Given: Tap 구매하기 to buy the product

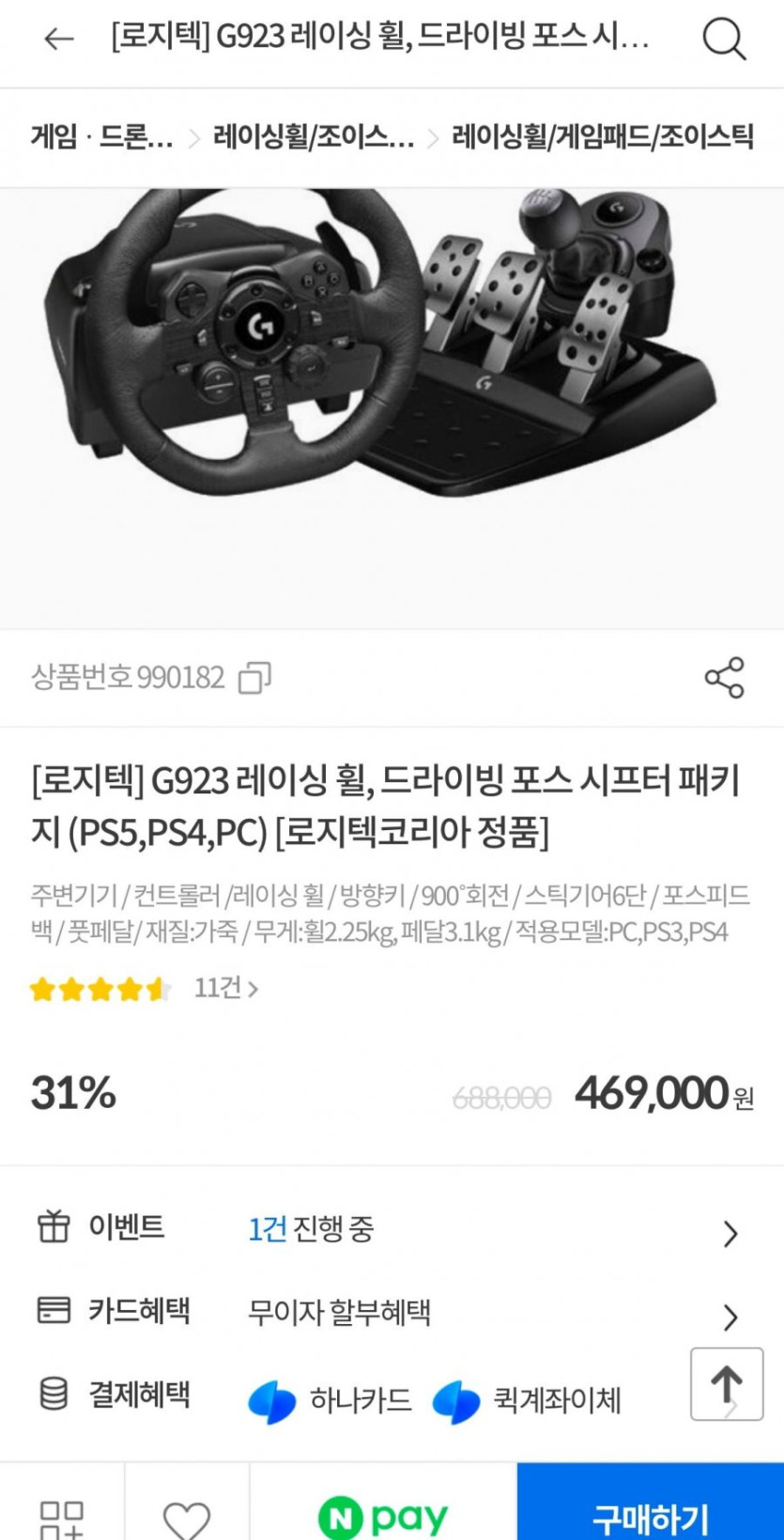Looking at the screenshot, I should point(650,1514).
